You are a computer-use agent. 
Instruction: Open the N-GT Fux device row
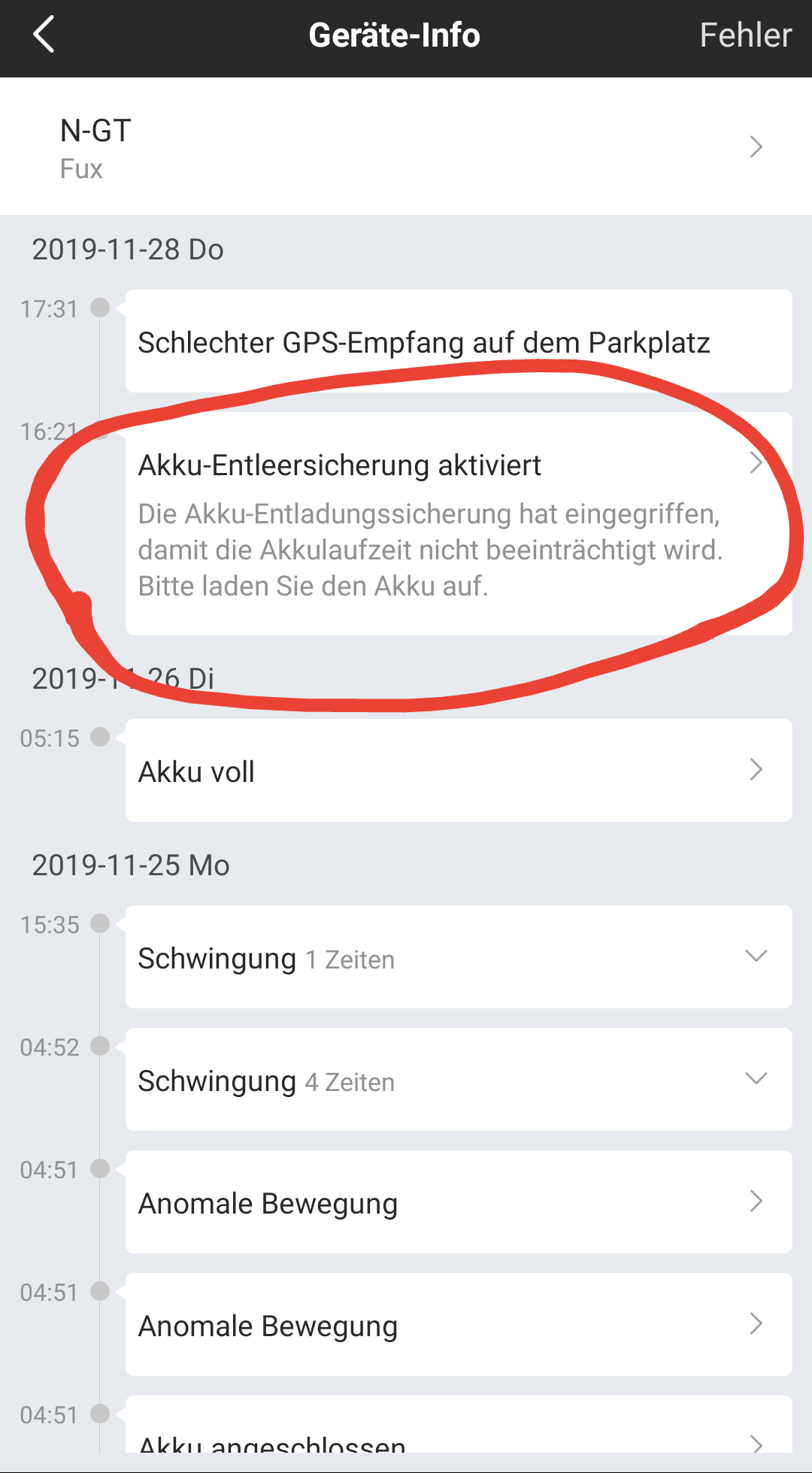[x=406, y=147]
